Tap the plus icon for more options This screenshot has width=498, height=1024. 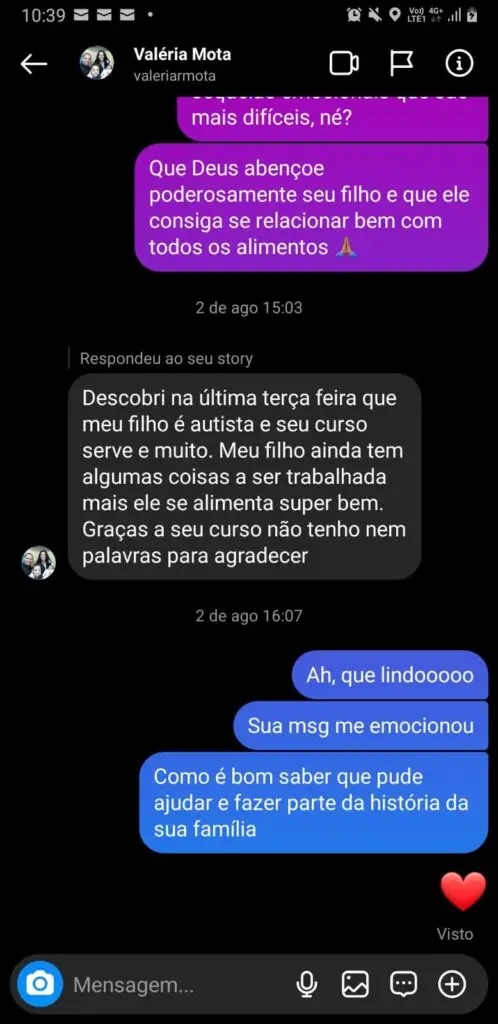(x=452, y=984)
